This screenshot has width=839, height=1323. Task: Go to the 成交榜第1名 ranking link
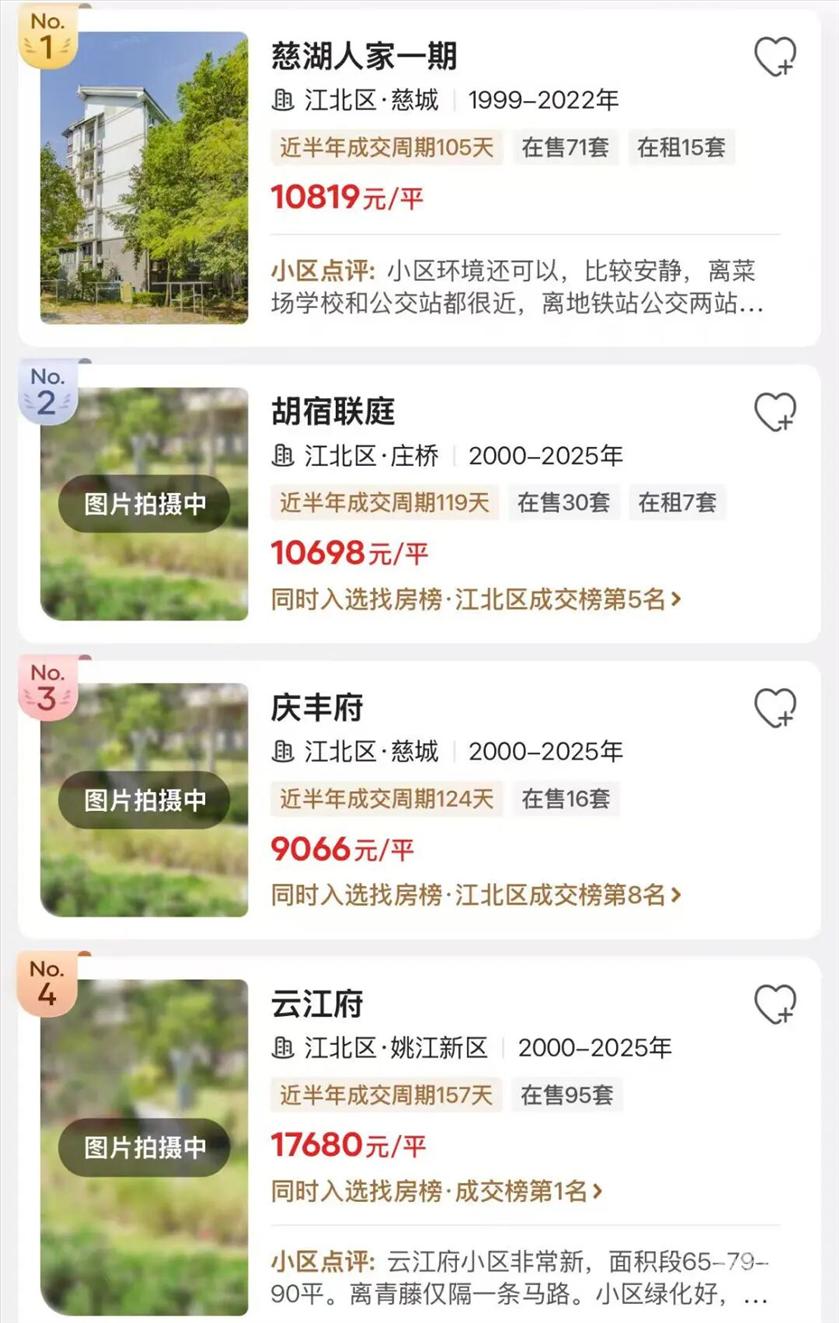pos(437,1191)
